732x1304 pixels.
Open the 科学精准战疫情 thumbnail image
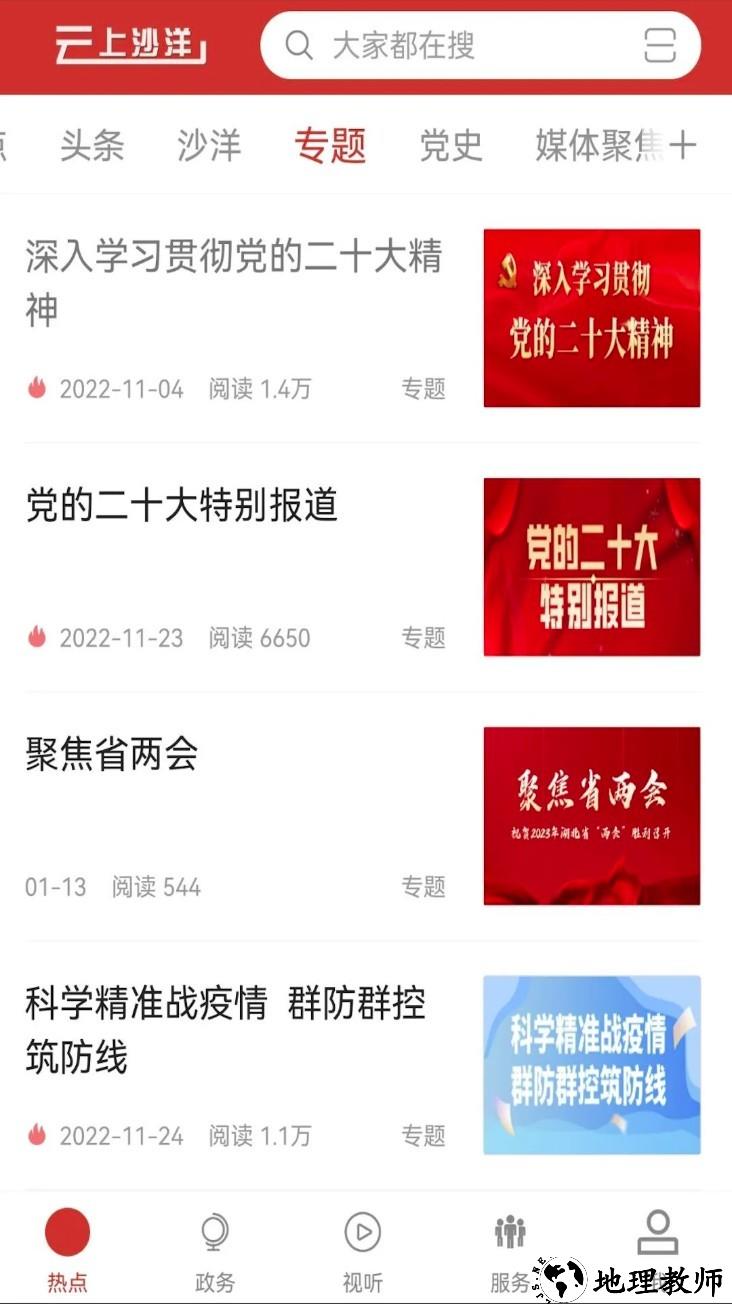pyautogui.click(x=591, y=1064)
